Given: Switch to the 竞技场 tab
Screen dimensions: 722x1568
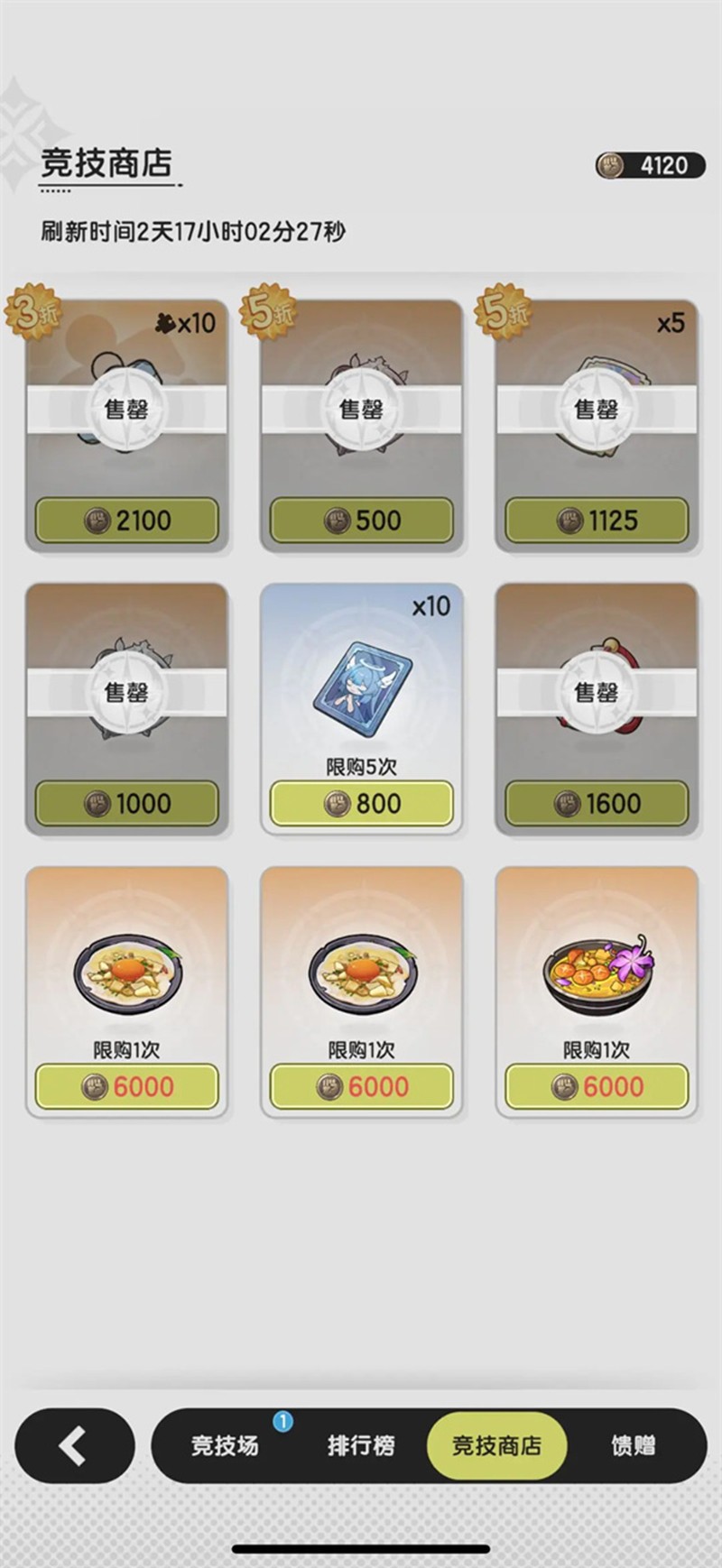Looking at the screenshot, I should click(x=224, y=1445).
